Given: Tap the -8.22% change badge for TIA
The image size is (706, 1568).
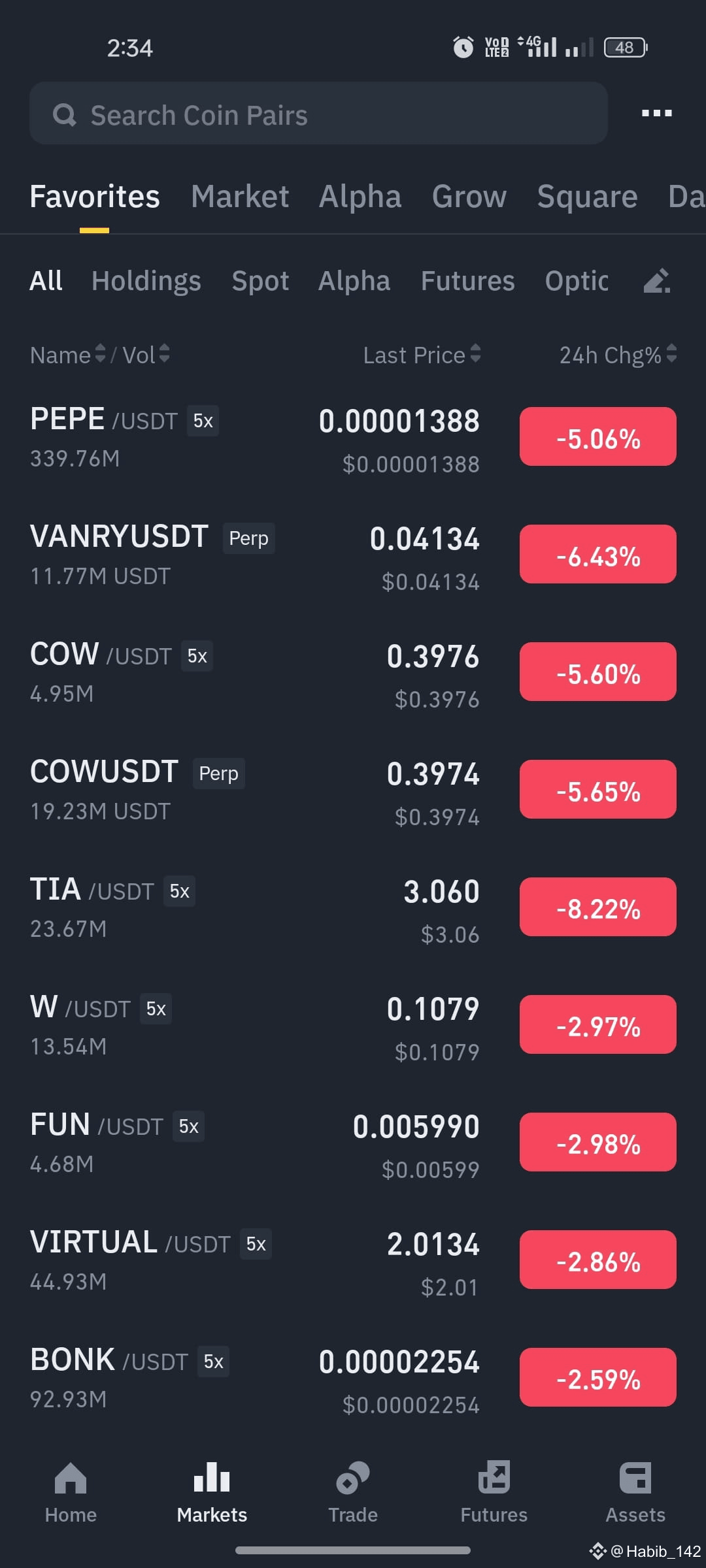Looking at the screenshot, I should tap(597, 907).
